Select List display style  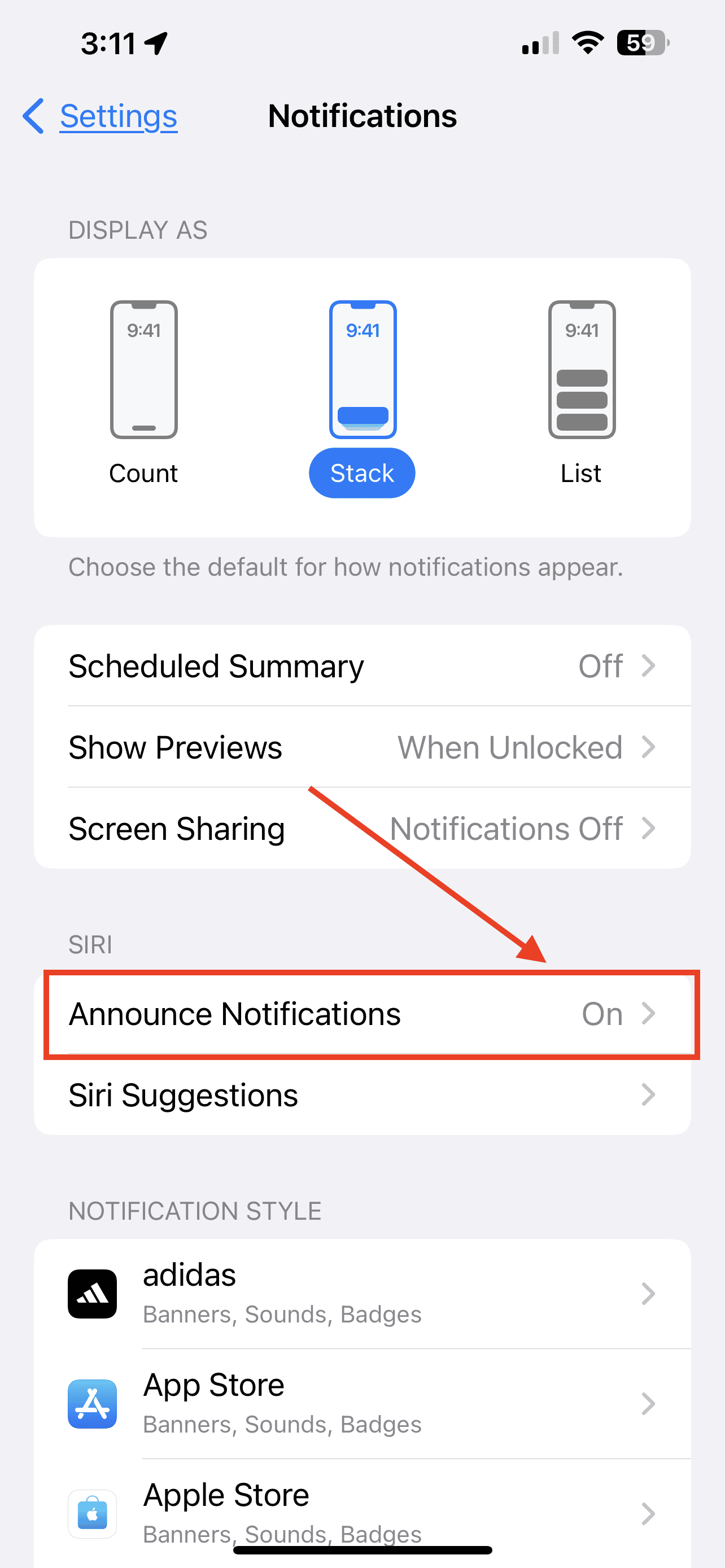click(x=582, y=393)
